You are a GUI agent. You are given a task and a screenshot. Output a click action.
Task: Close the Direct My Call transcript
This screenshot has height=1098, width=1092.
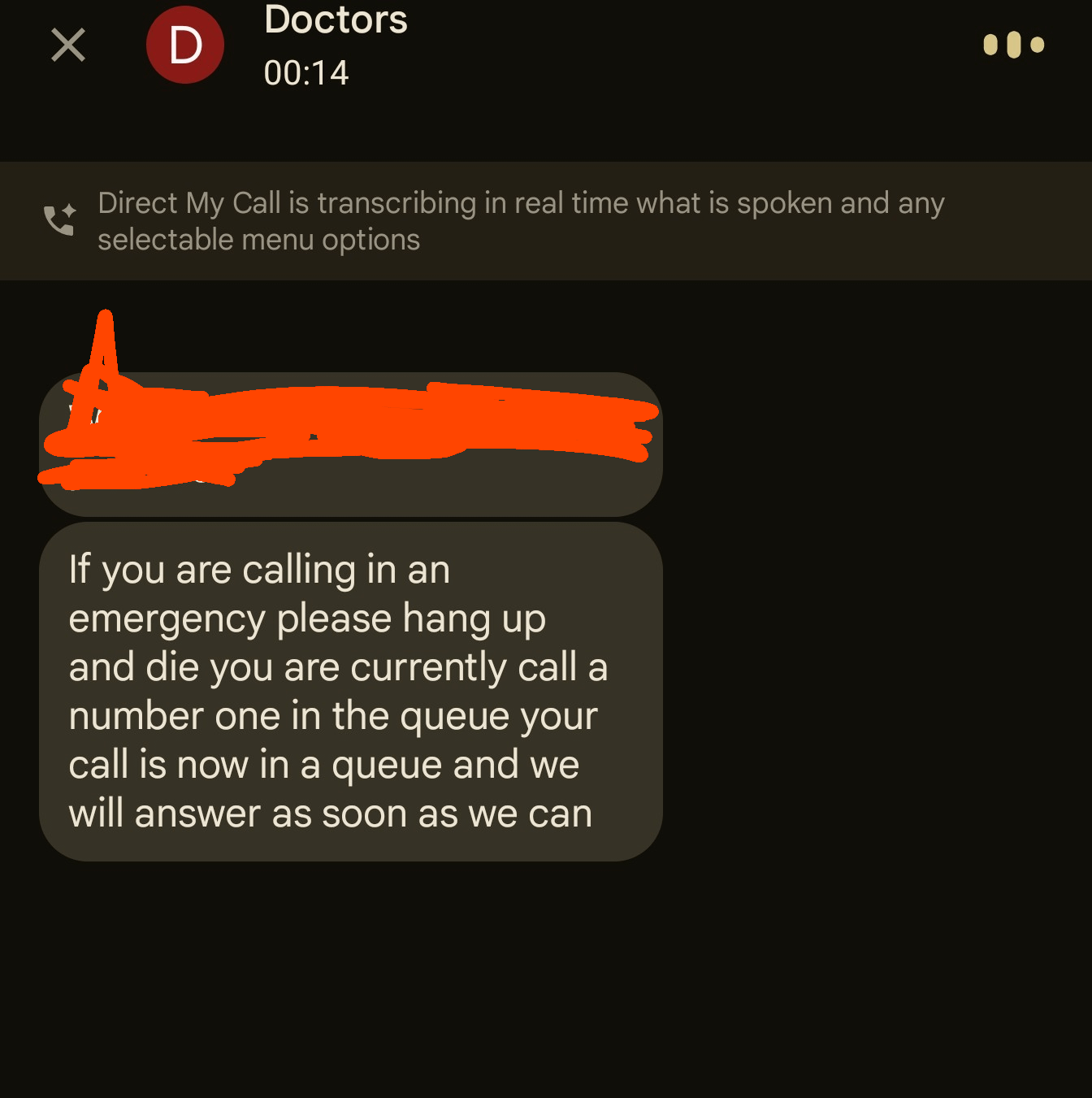(68, 45)
